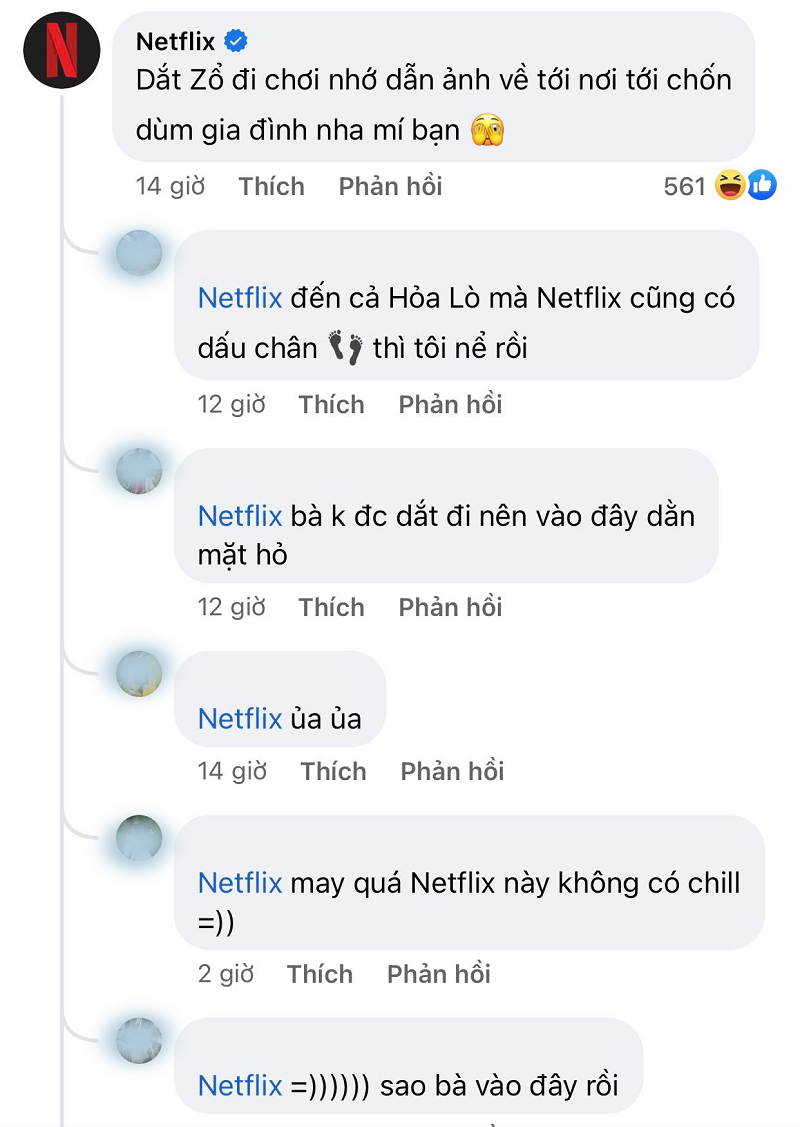
Task: Open Netflix's profile picture on the top comment
Action: [61, 50]
